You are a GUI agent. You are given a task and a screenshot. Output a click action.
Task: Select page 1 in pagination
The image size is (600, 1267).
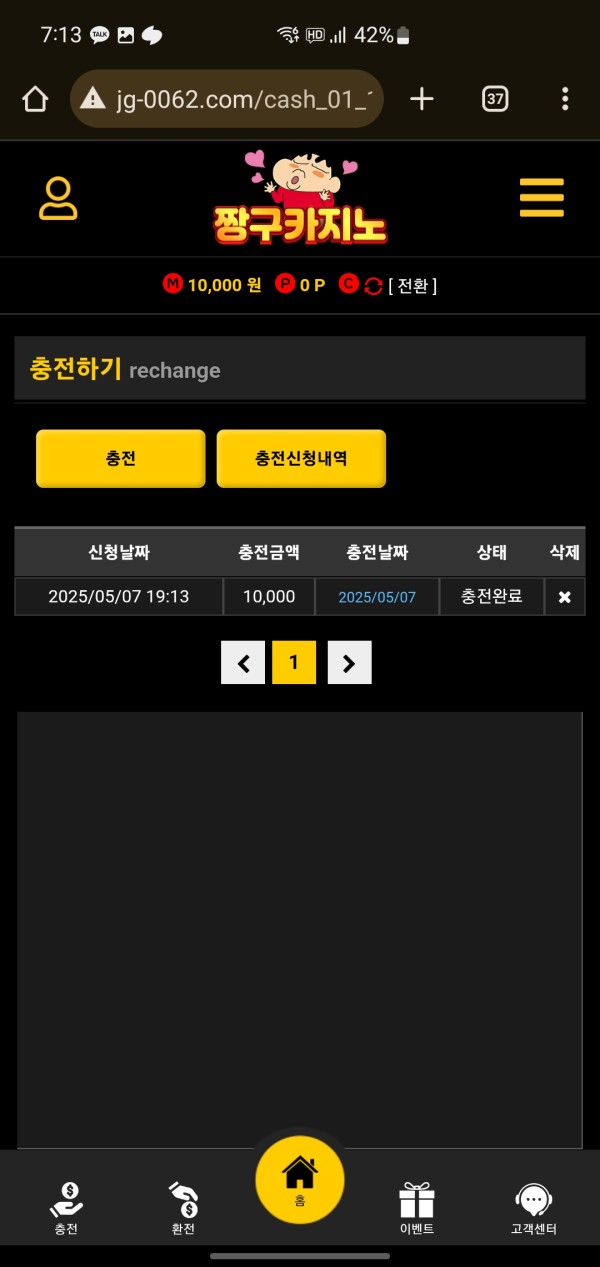(x=294, y=662)
